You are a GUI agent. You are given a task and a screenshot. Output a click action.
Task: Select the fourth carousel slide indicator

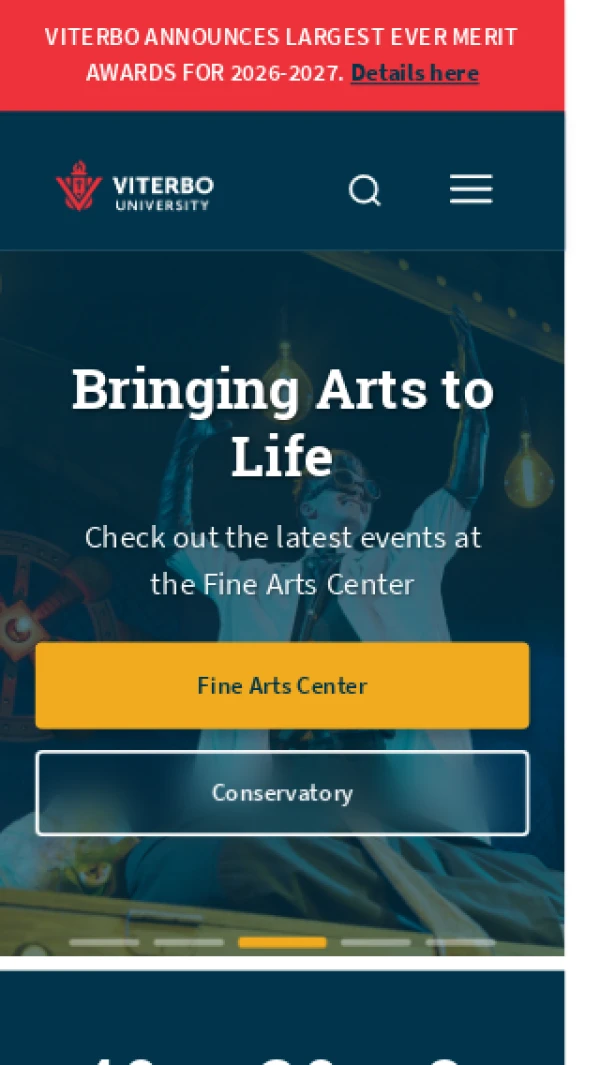tap(375, 942)
